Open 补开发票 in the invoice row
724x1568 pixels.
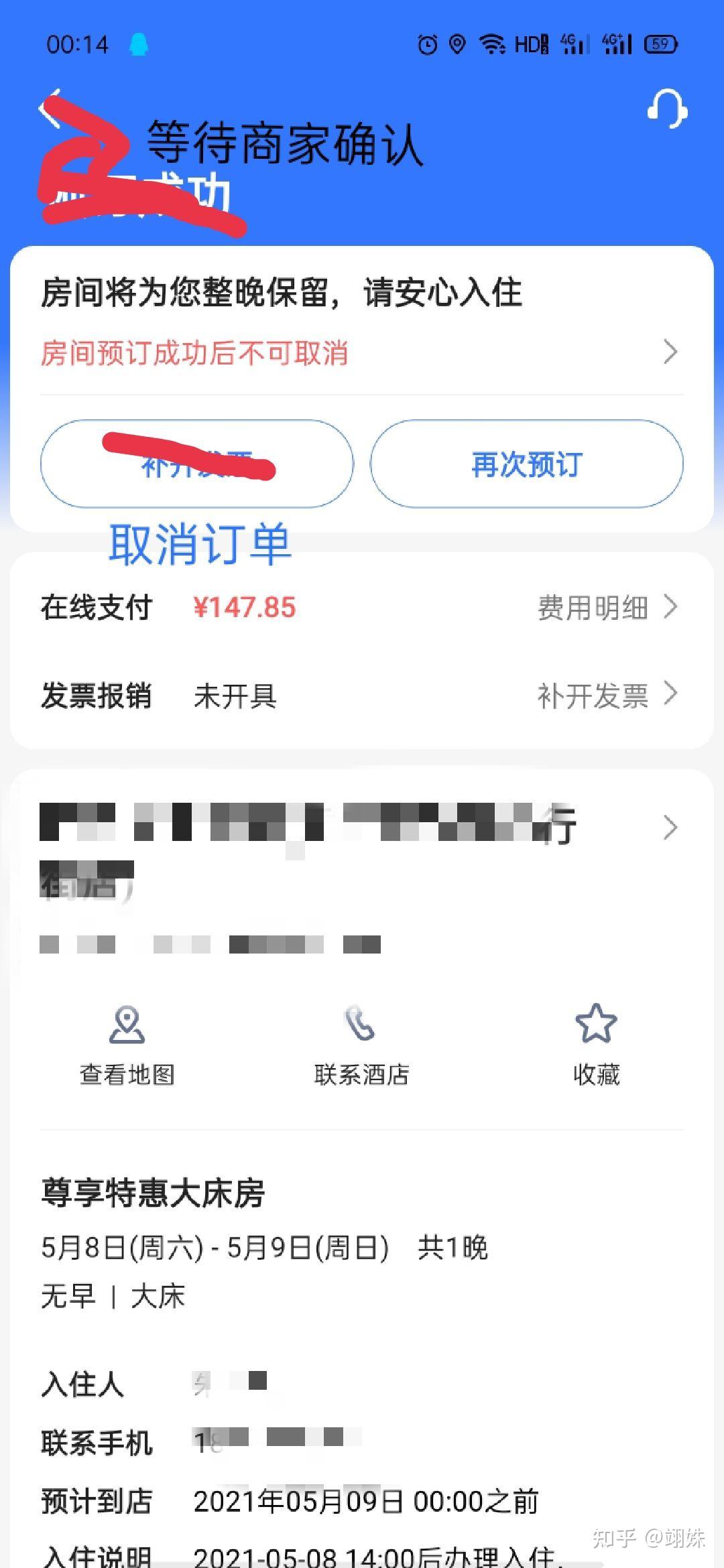(607, 695)
